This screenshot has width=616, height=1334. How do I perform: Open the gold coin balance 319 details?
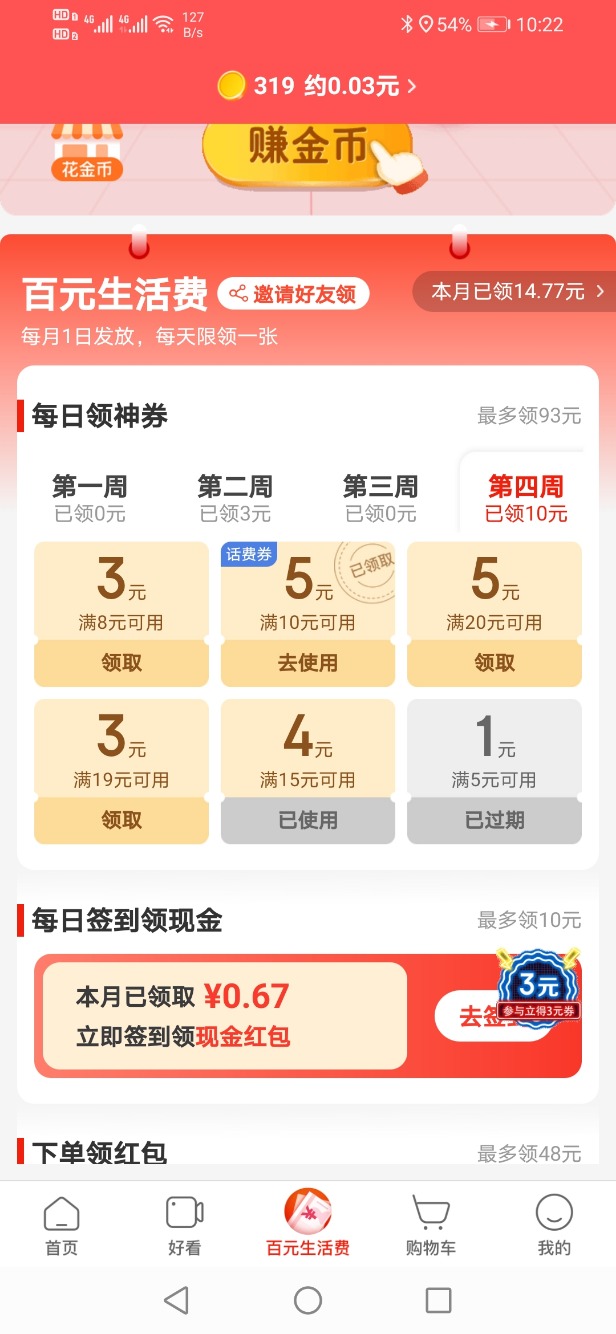(316, 86)
